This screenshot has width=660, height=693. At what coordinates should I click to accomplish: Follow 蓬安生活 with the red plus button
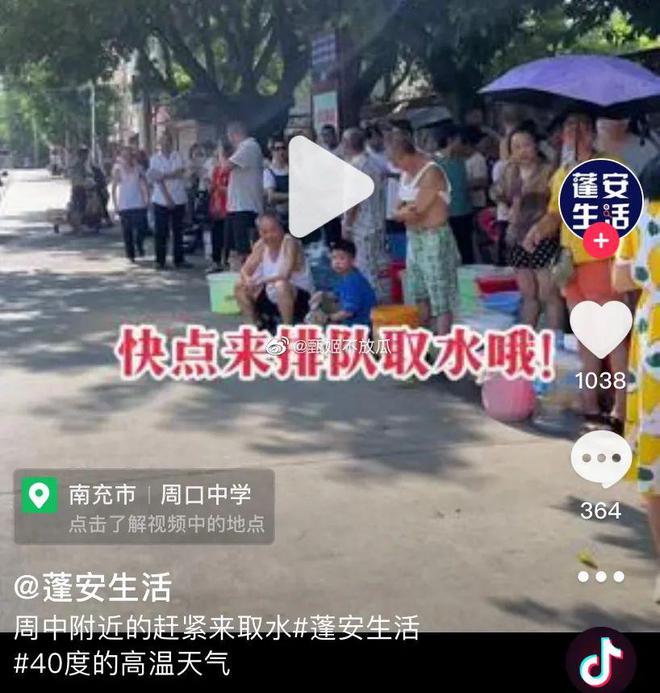point(600,241)
